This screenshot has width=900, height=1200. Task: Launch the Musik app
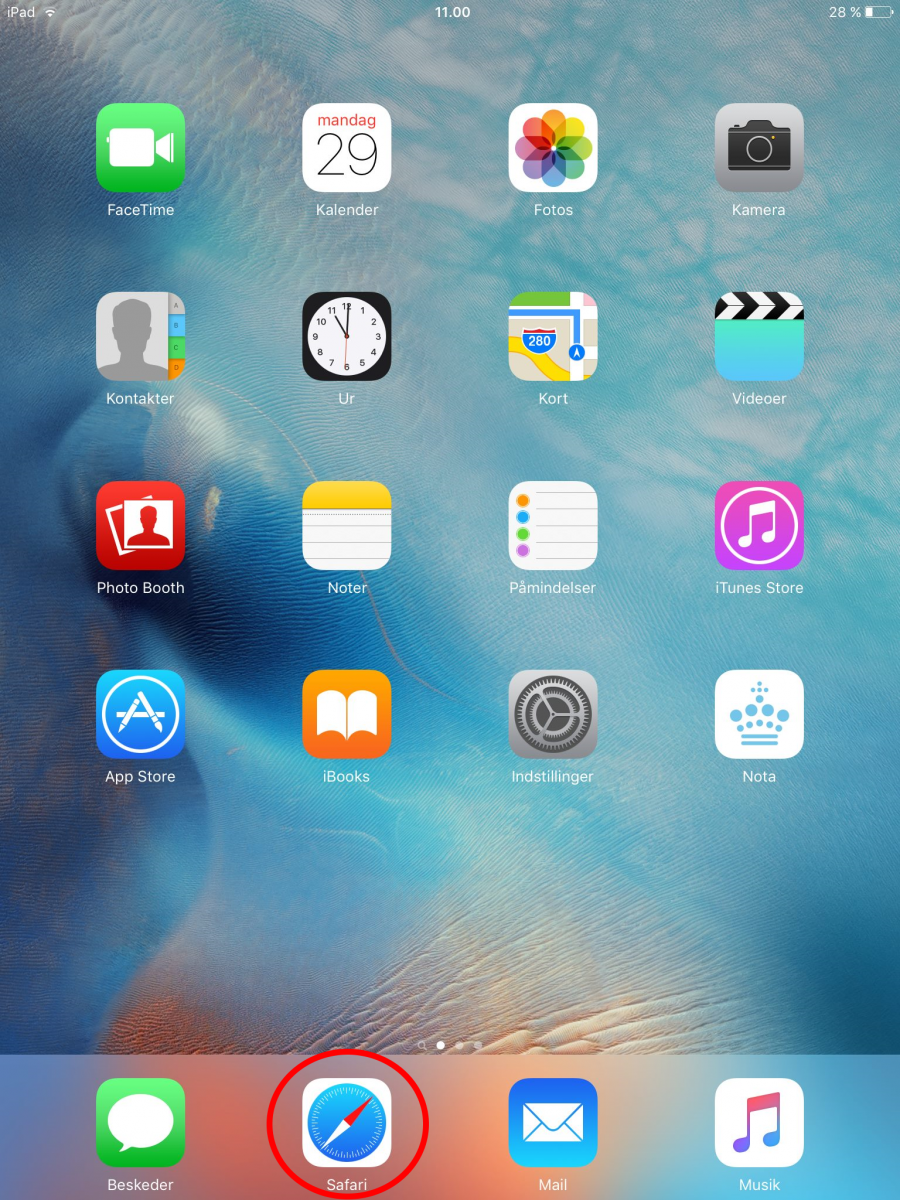tap(759, 1122)
